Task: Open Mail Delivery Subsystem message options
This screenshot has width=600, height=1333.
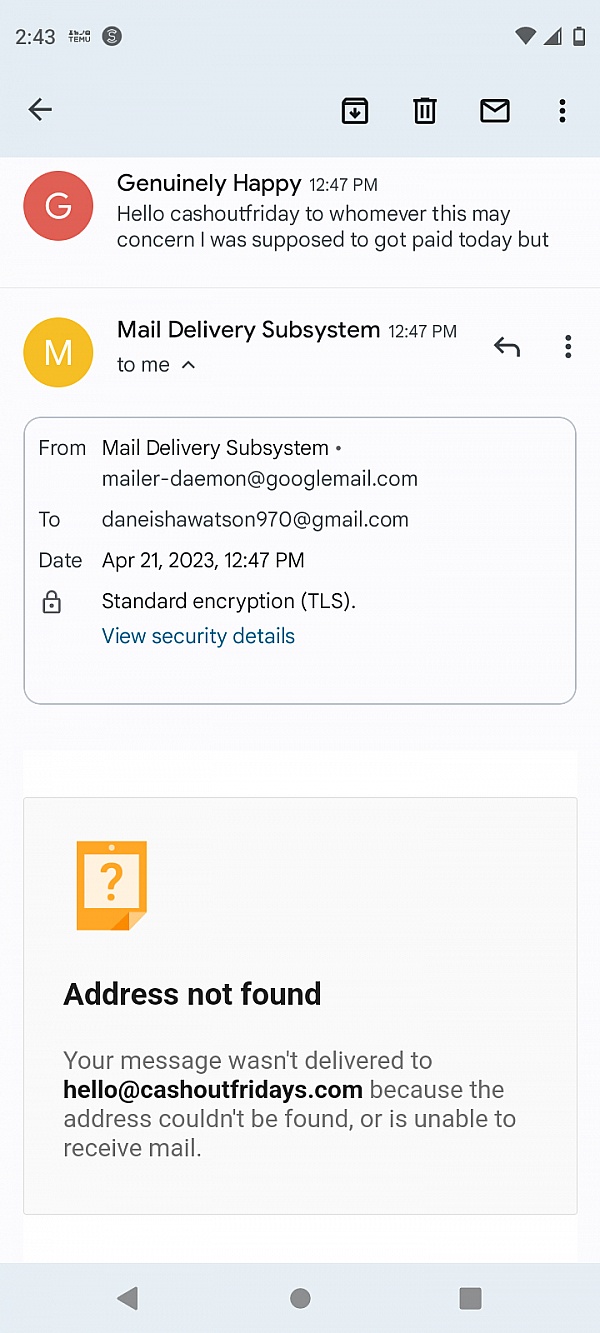Action: 568,347
